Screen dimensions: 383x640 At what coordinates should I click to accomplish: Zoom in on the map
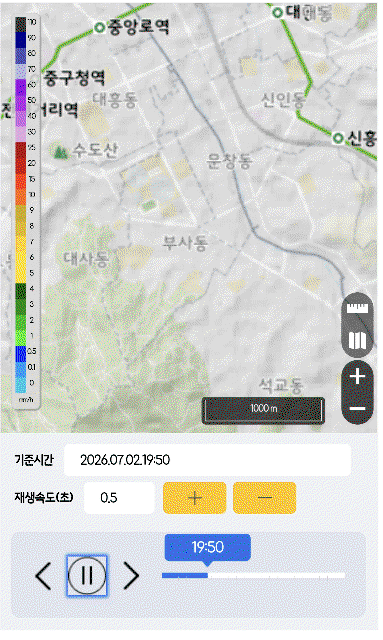[x=358, y=376]
